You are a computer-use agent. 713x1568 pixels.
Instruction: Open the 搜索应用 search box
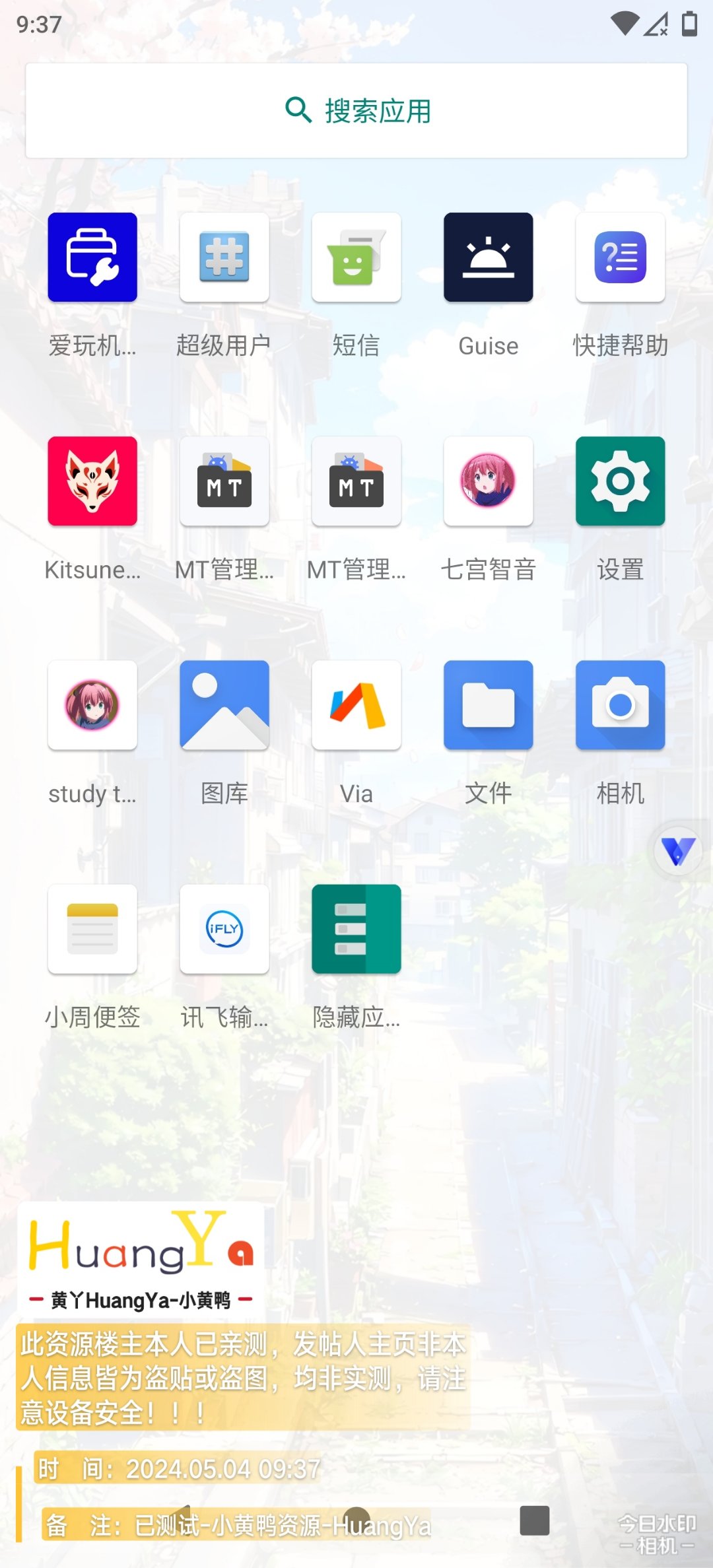[356, 111]
